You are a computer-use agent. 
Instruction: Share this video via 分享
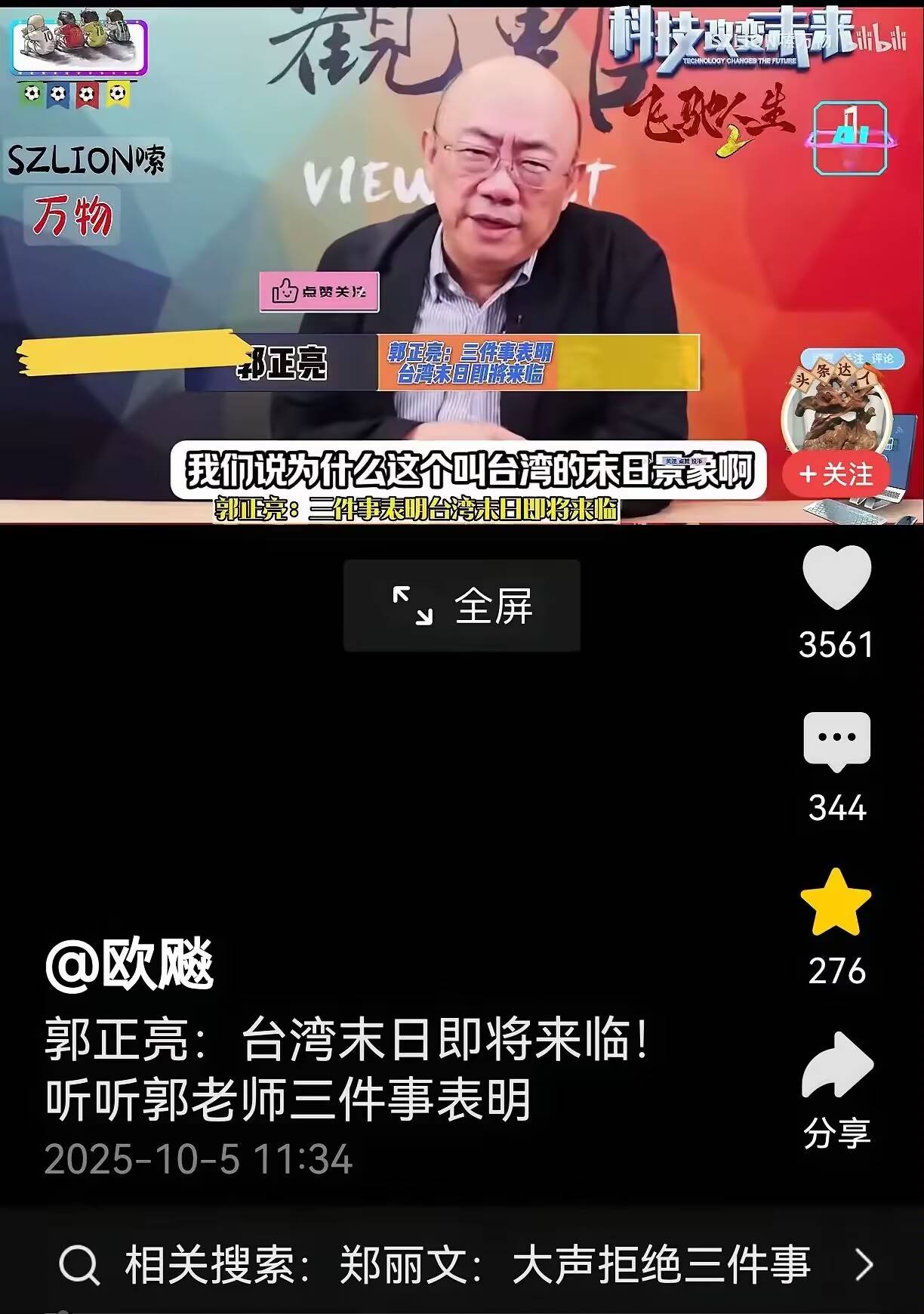(836, 1066)
